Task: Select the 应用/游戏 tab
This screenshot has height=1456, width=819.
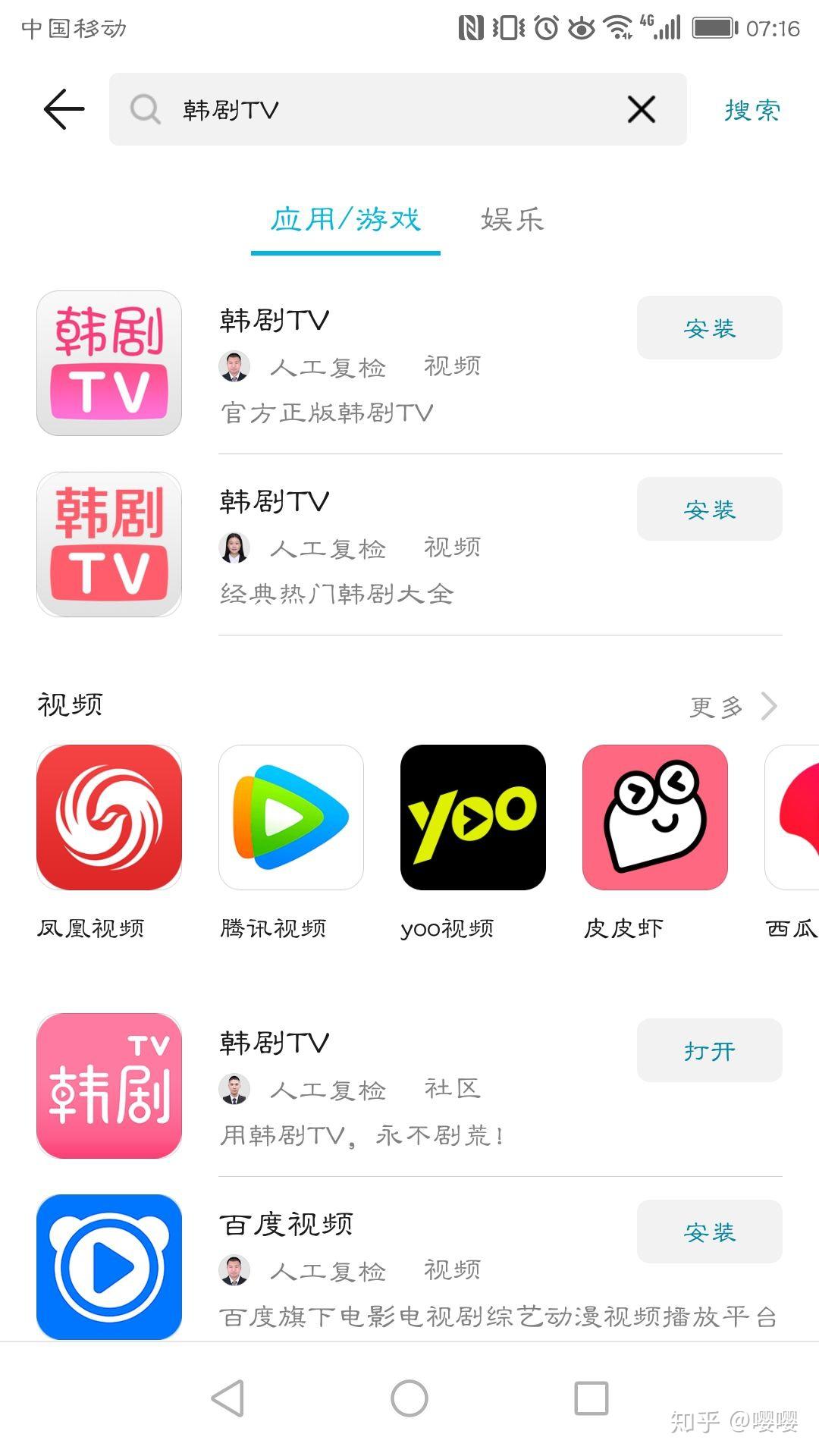Action: (345, 220)
